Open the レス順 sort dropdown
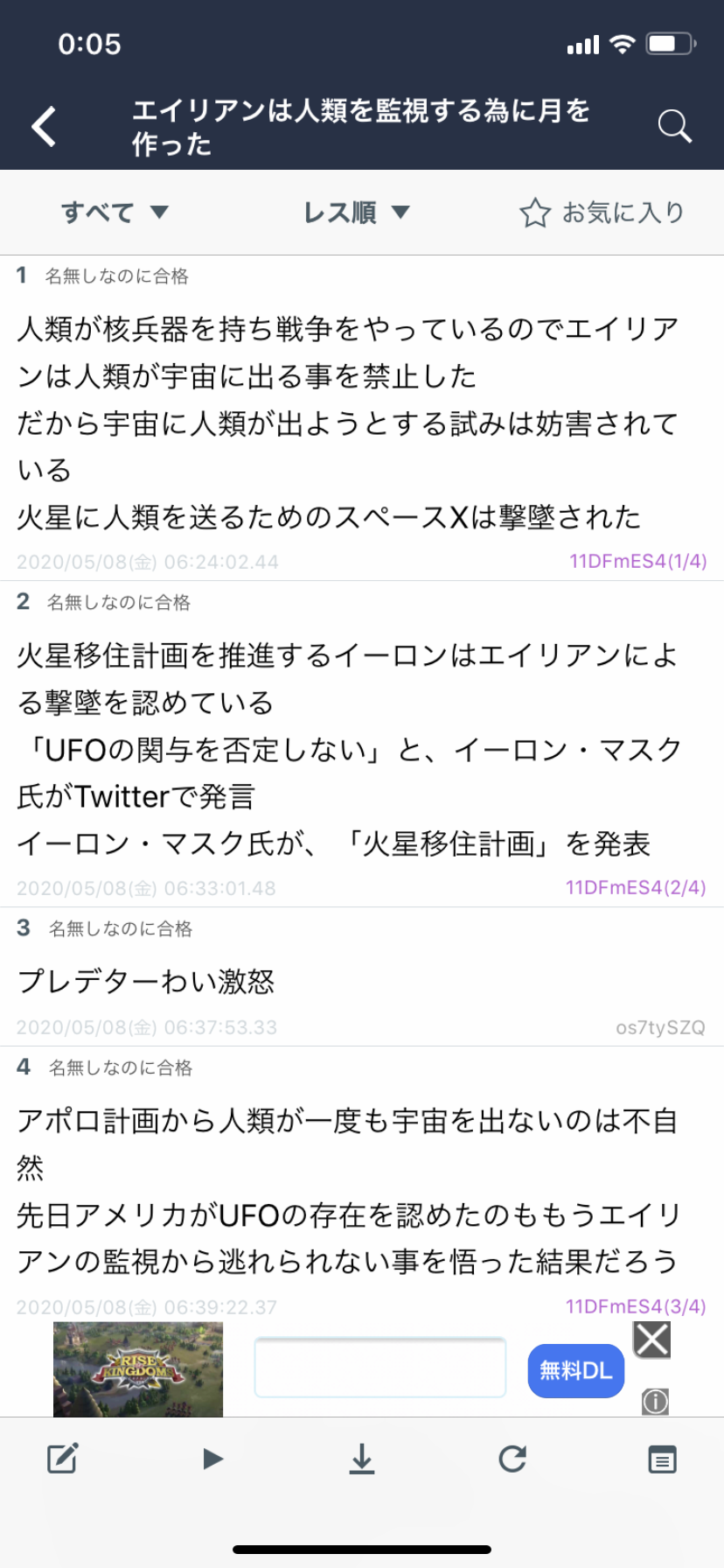Viewport: 724px width, 1568px height. click(x=356, y=212)
